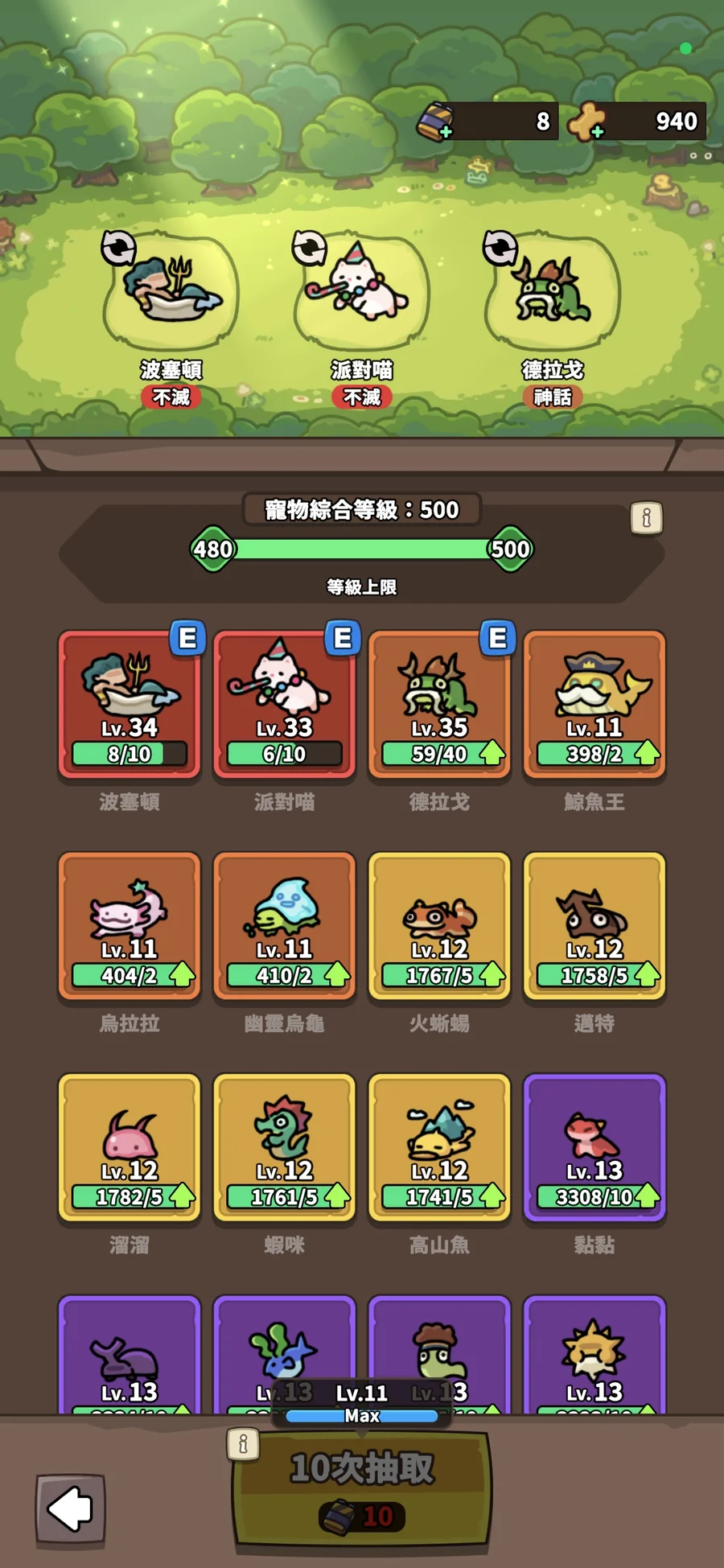Screen dimensions: 724x1568
Task: Go back with the arrow button
Action: point(71,1508)
